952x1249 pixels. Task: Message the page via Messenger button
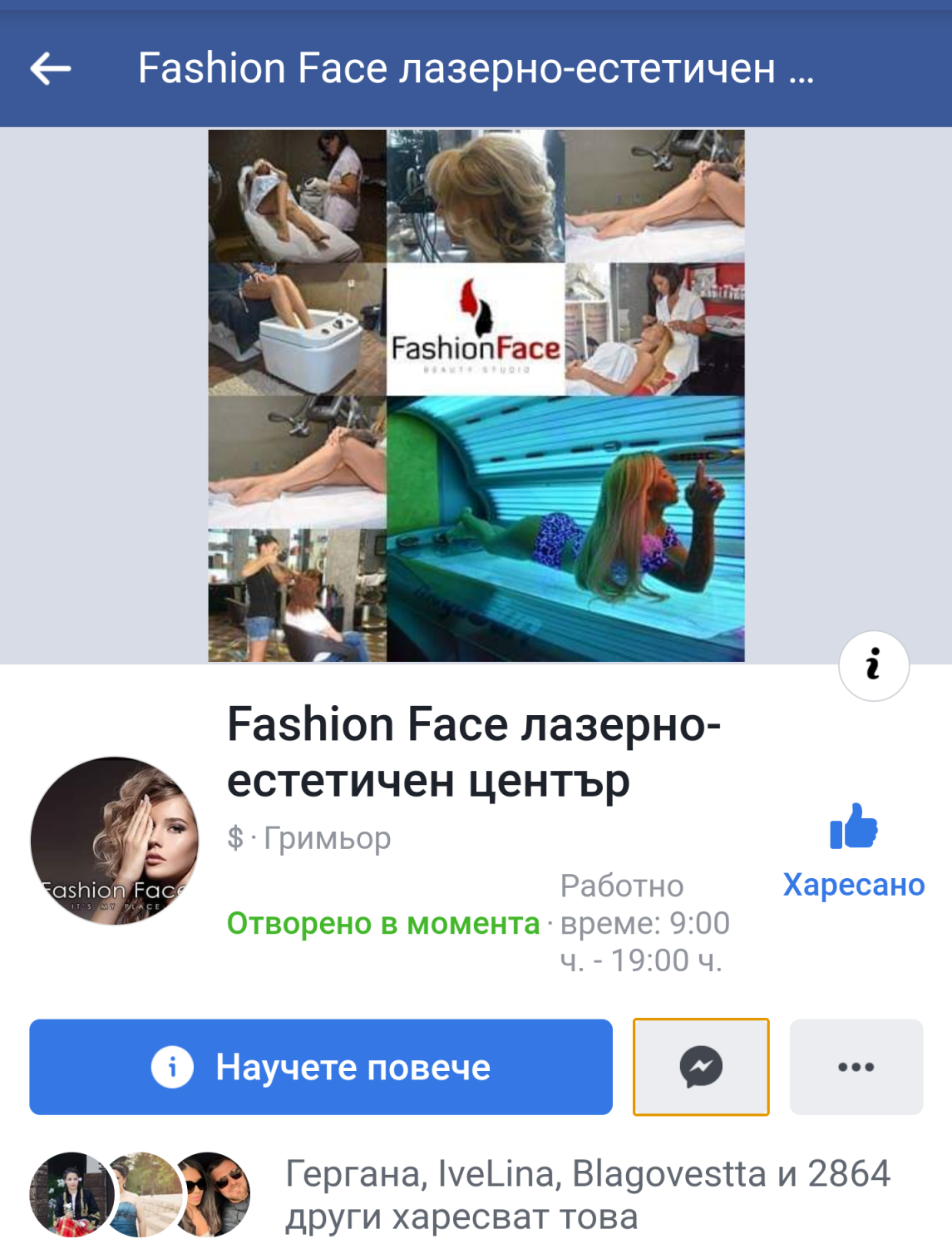701,1067
